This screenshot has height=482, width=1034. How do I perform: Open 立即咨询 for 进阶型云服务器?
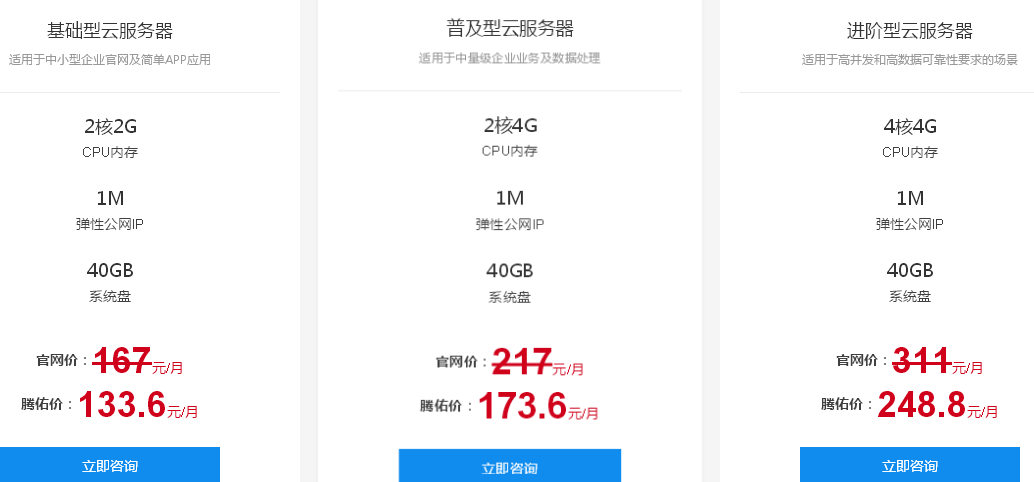coord(910,465)
